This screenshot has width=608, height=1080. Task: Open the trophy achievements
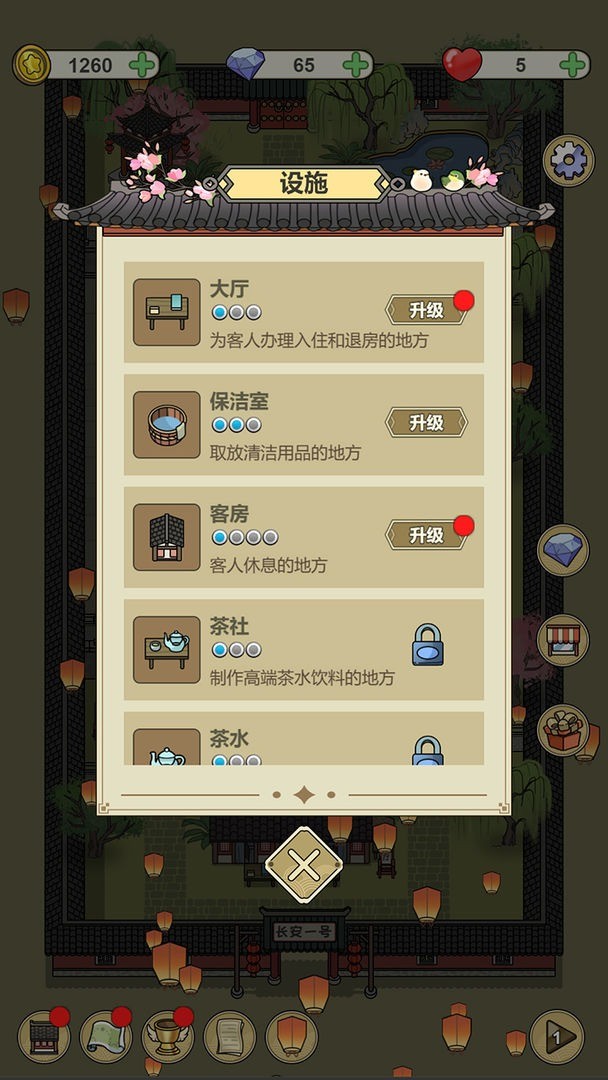pyautogui.click(x=167, y=1037)
